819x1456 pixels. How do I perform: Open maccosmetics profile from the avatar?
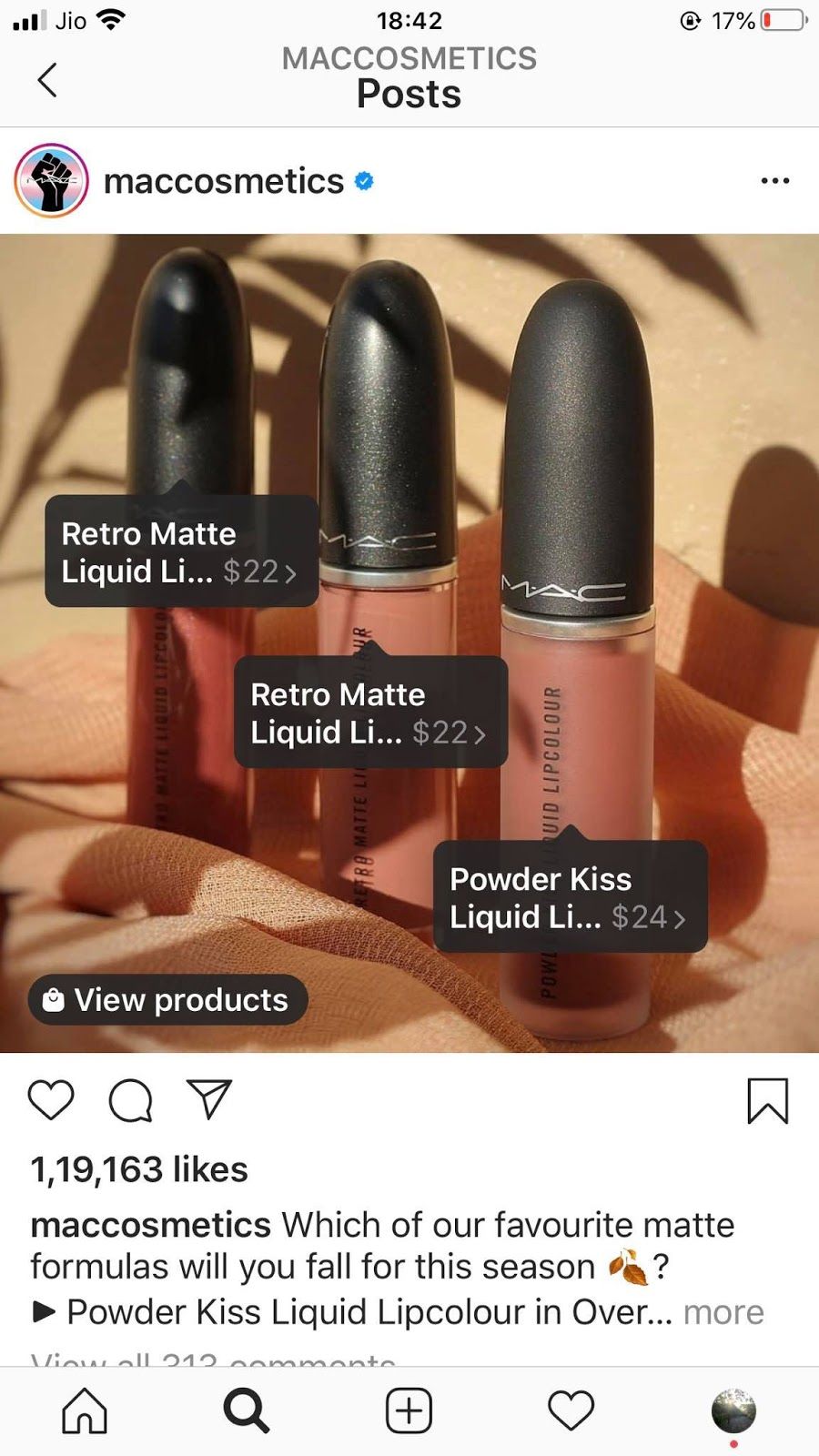52,181
